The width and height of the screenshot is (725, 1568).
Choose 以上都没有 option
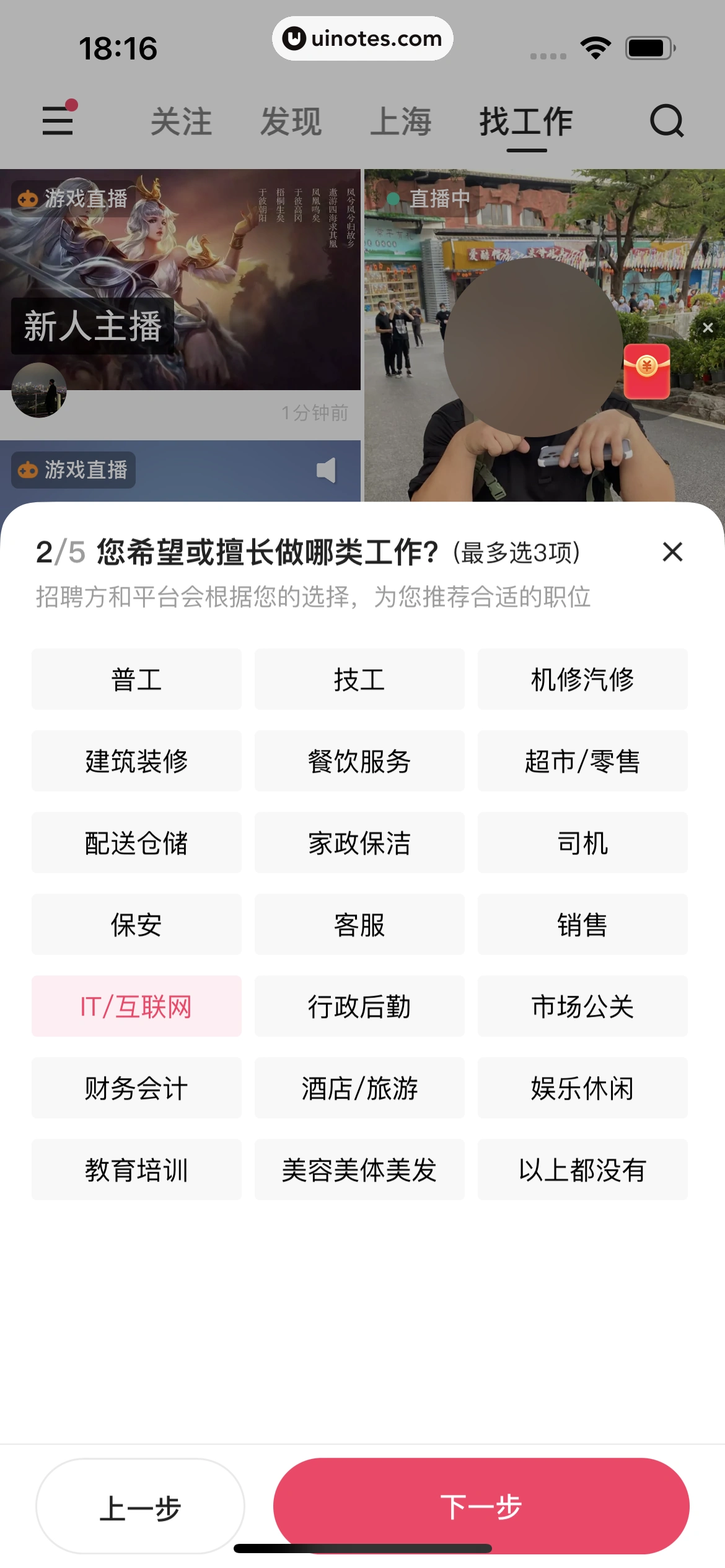click(x=582, y=1170)
